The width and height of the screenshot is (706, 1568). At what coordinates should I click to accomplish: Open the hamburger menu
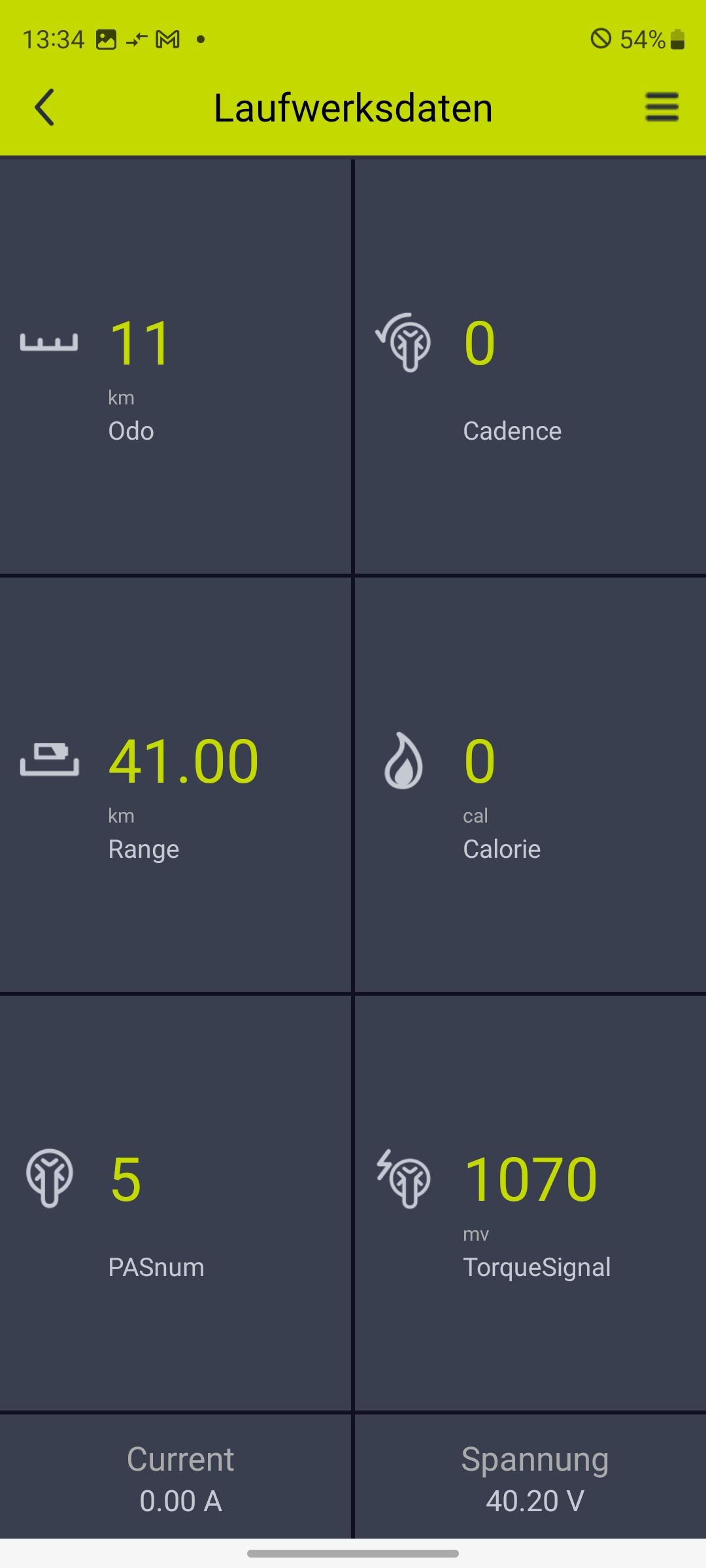(662, 107)
